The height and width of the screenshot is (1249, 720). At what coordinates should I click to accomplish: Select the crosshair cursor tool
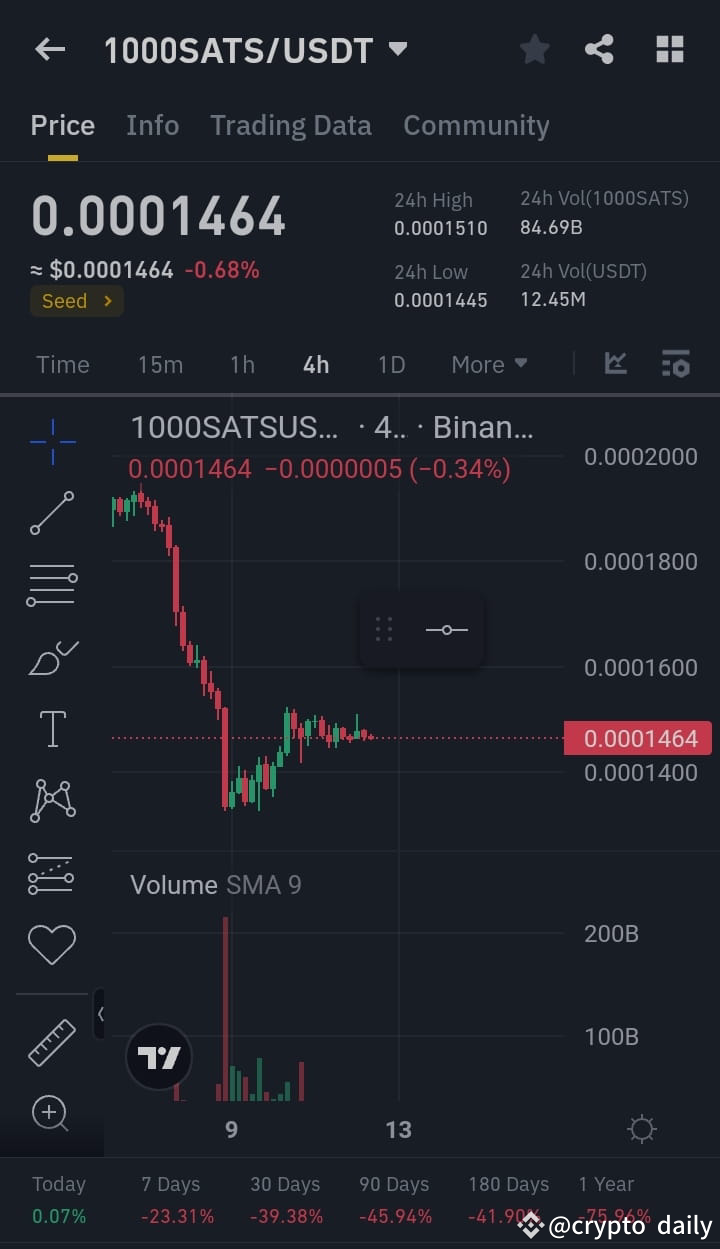tap(52, 440)
